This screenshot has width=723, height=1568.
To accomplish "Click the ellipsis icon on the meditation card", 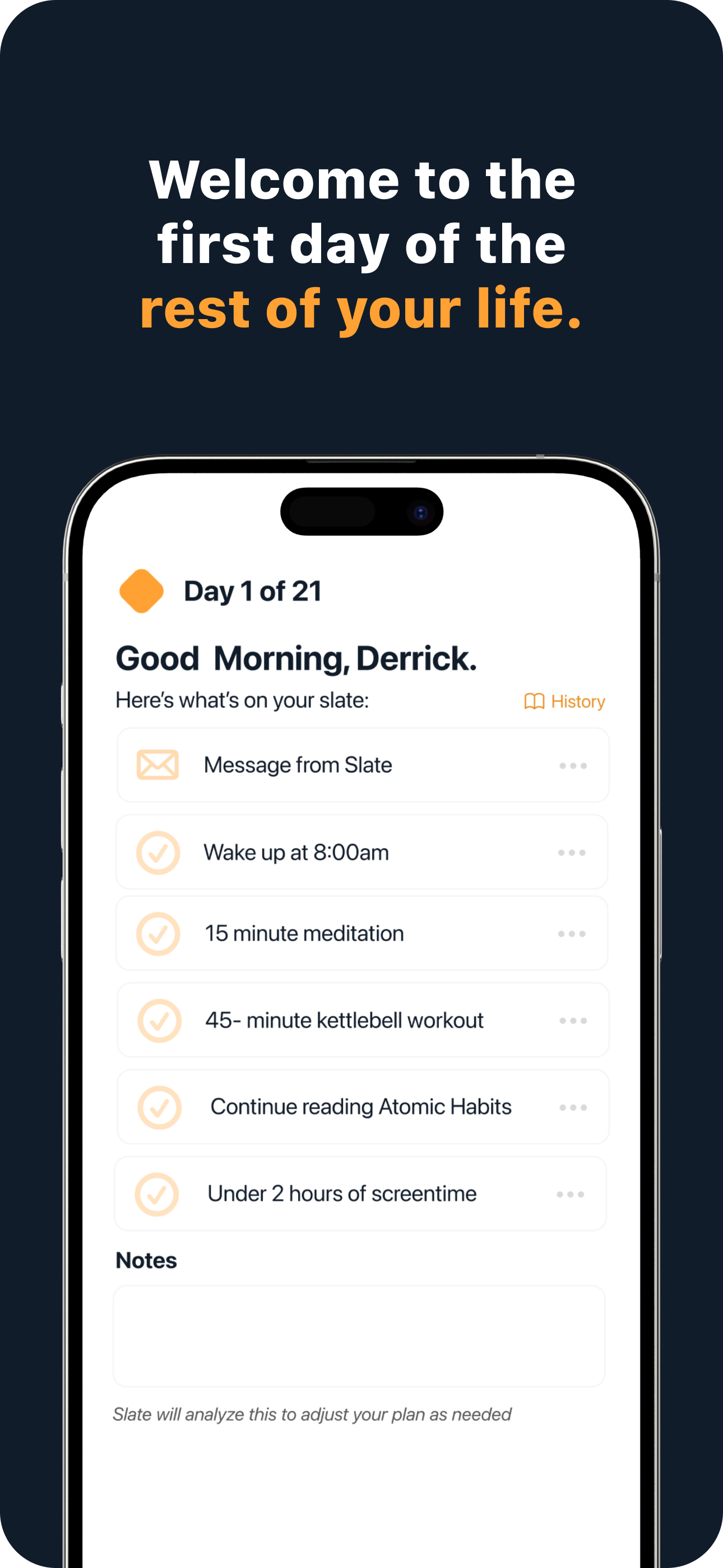I will [572, 933].
